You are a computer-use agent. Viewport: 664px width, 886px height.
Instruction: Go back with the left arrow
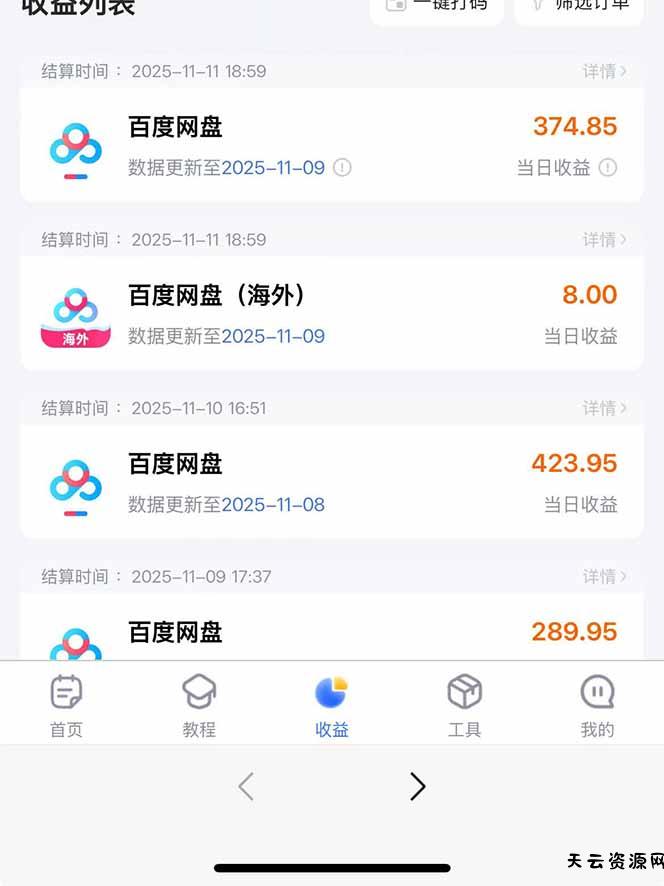tap(246, 787)
